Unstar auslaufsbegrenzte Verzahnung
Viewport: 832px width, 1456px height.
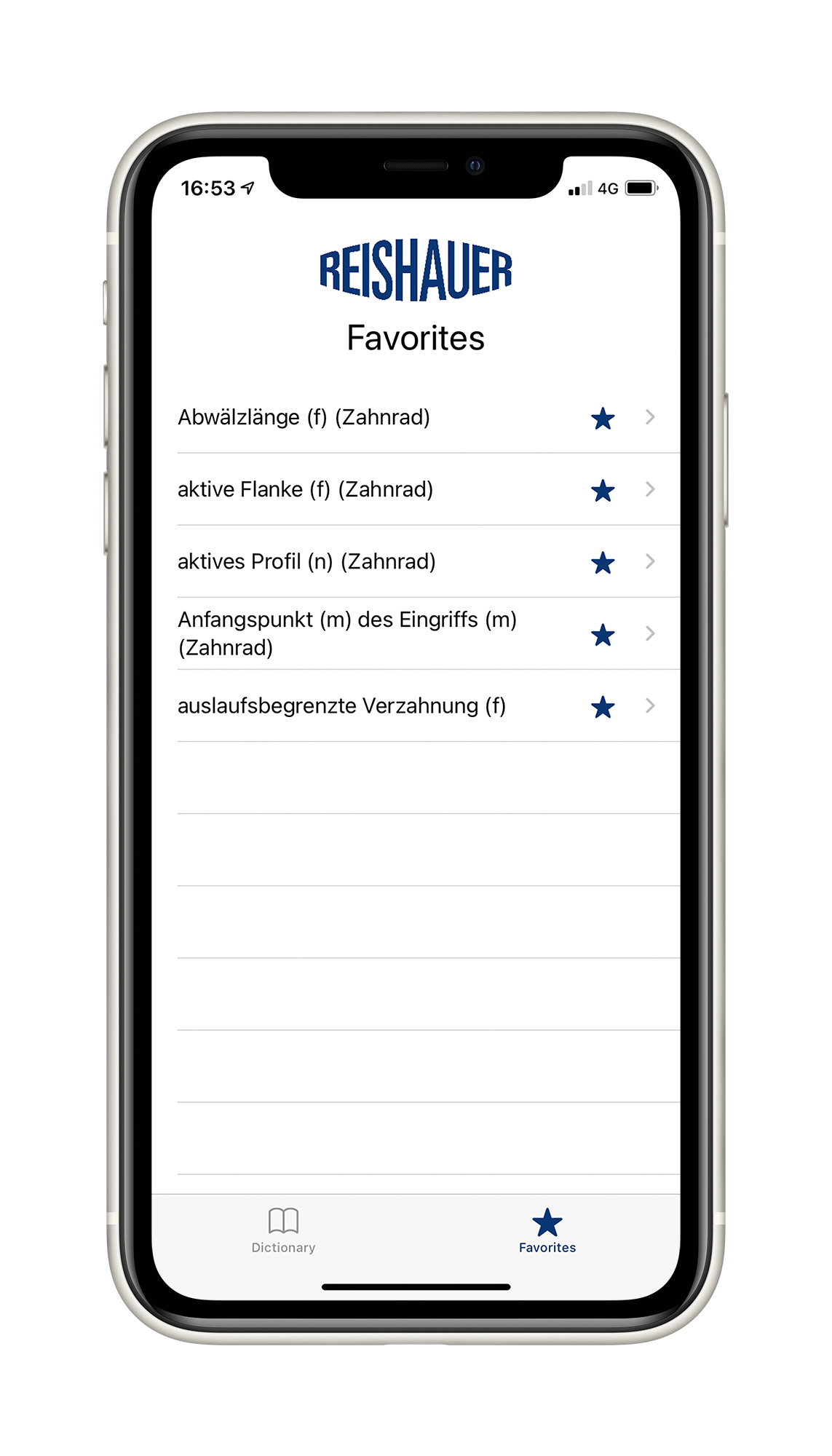coord(603,706)
